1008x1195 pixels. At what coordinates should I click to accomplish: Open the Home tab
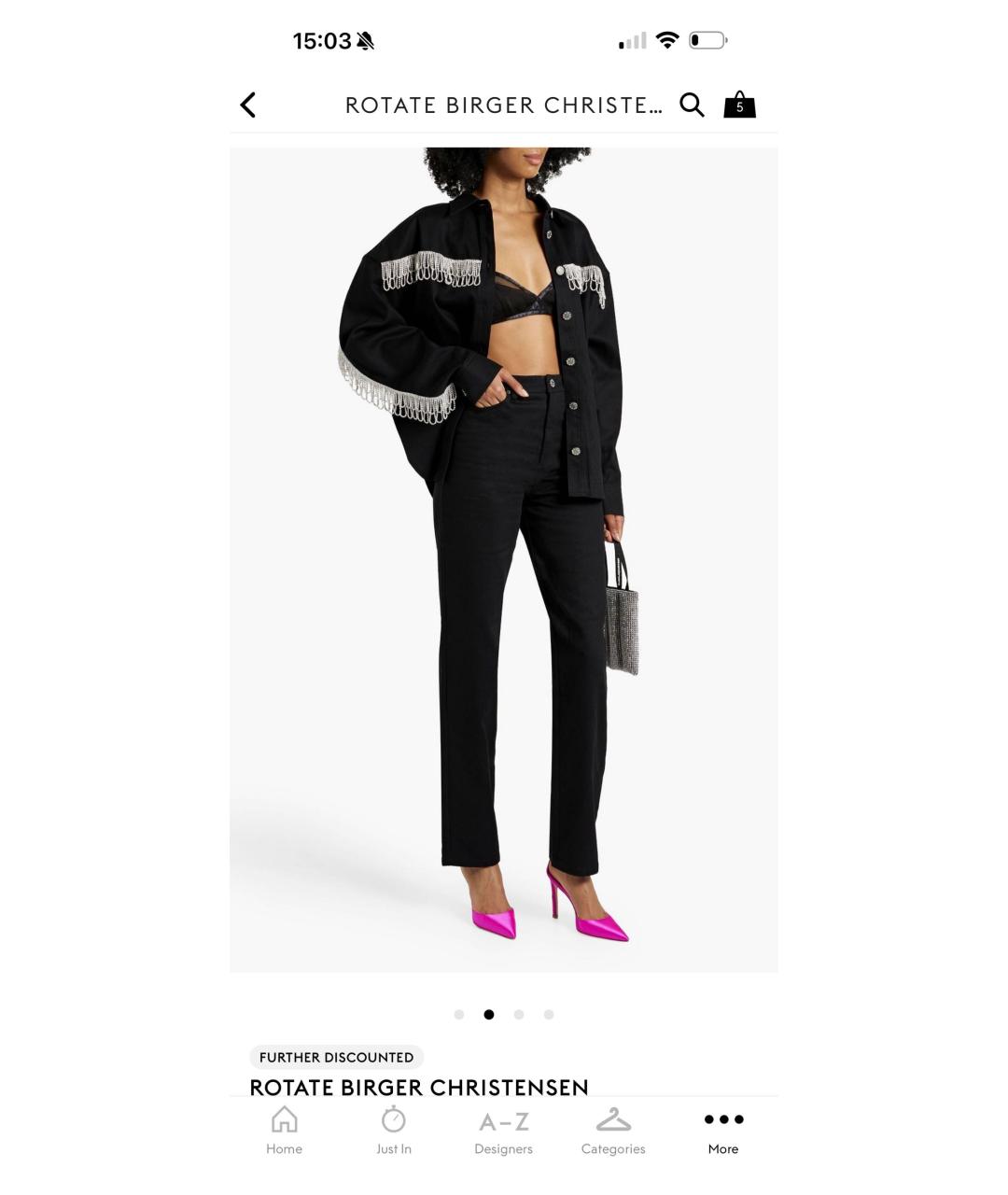point(284,1130)
